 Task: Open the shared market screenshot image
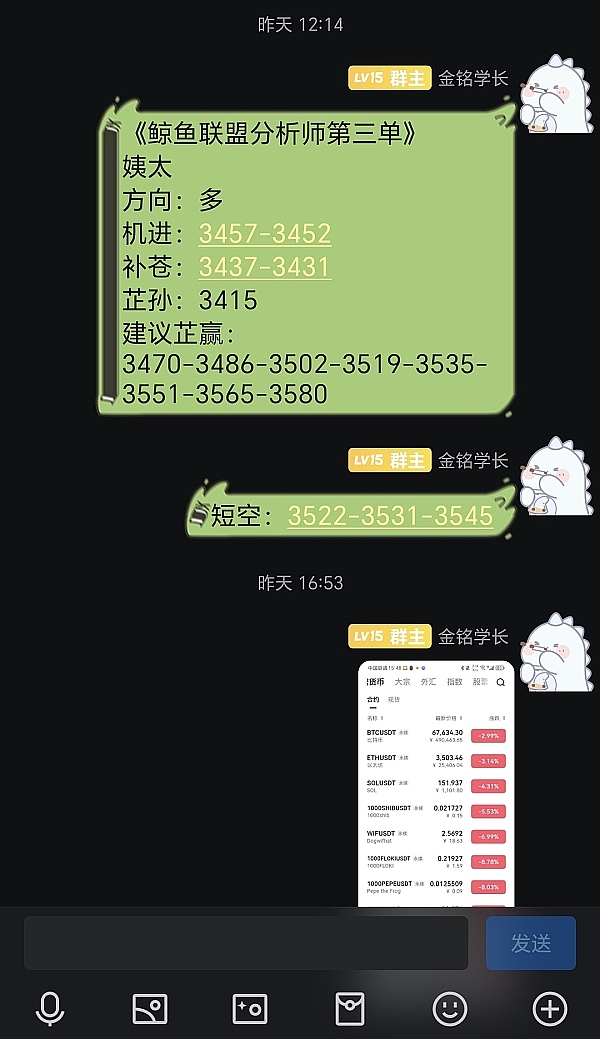[x=436, y=783]
